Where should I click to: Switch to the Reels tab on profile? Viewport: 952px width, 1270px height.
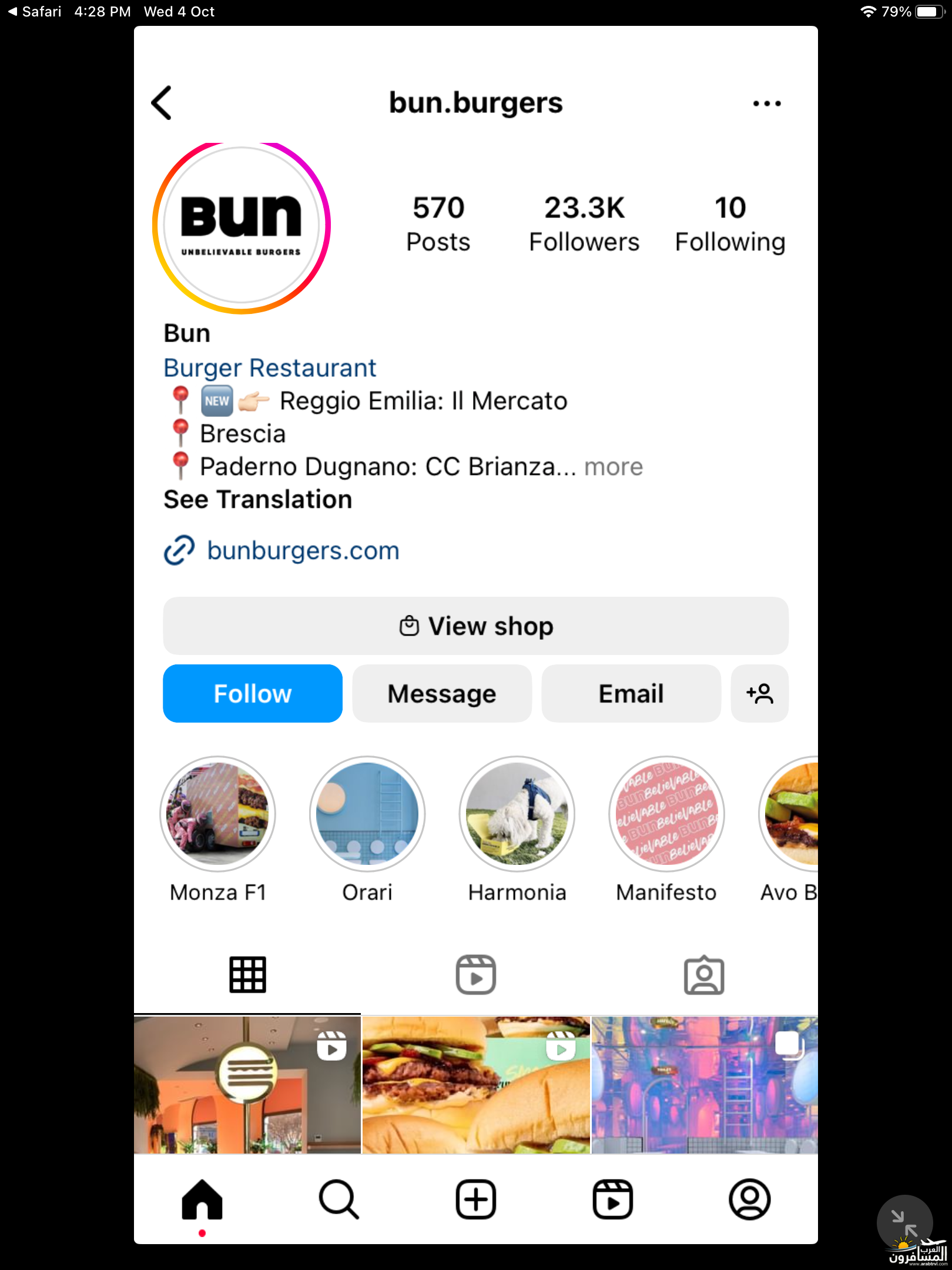point(475,975)
